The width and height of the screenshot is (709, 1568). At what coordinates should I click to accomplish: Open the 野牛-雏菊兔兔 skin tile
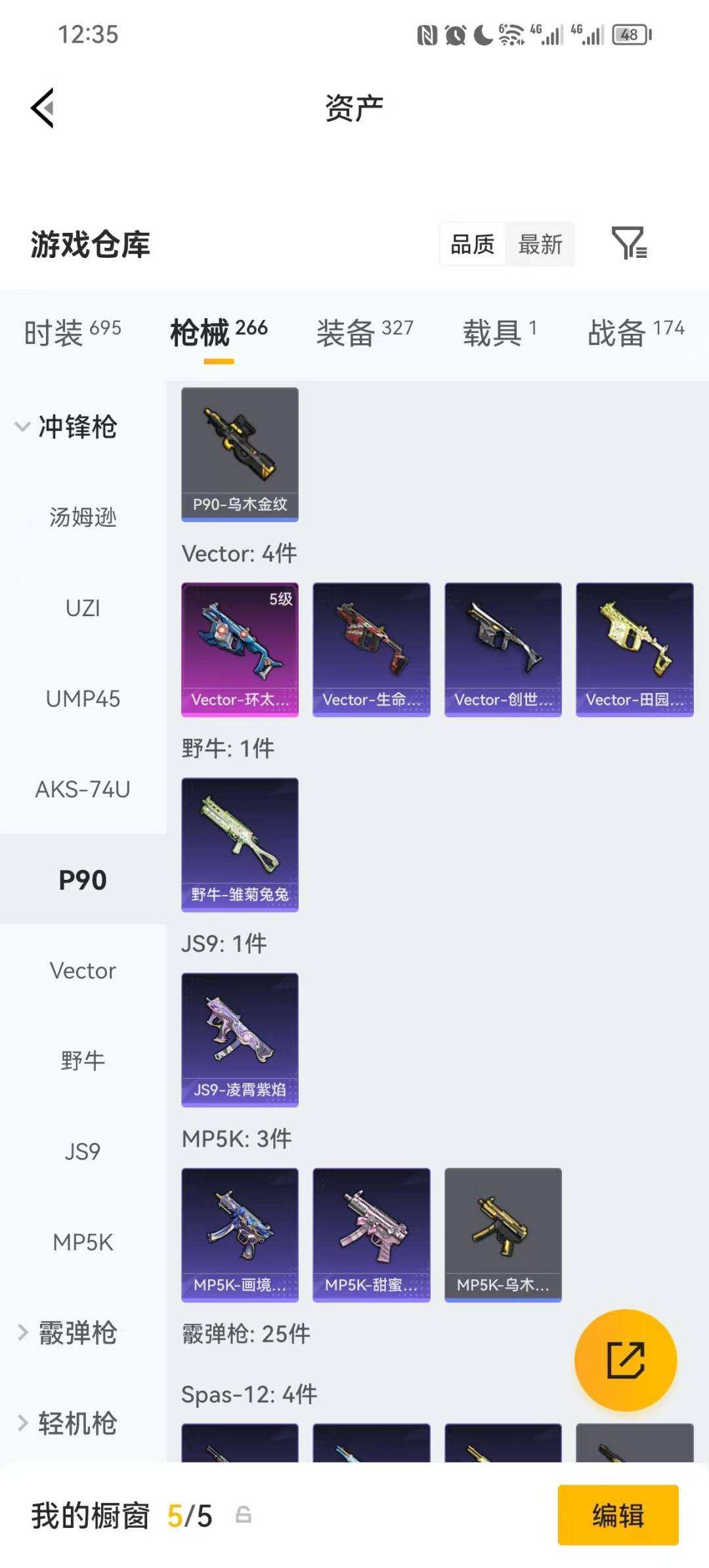tap(240, 844)
